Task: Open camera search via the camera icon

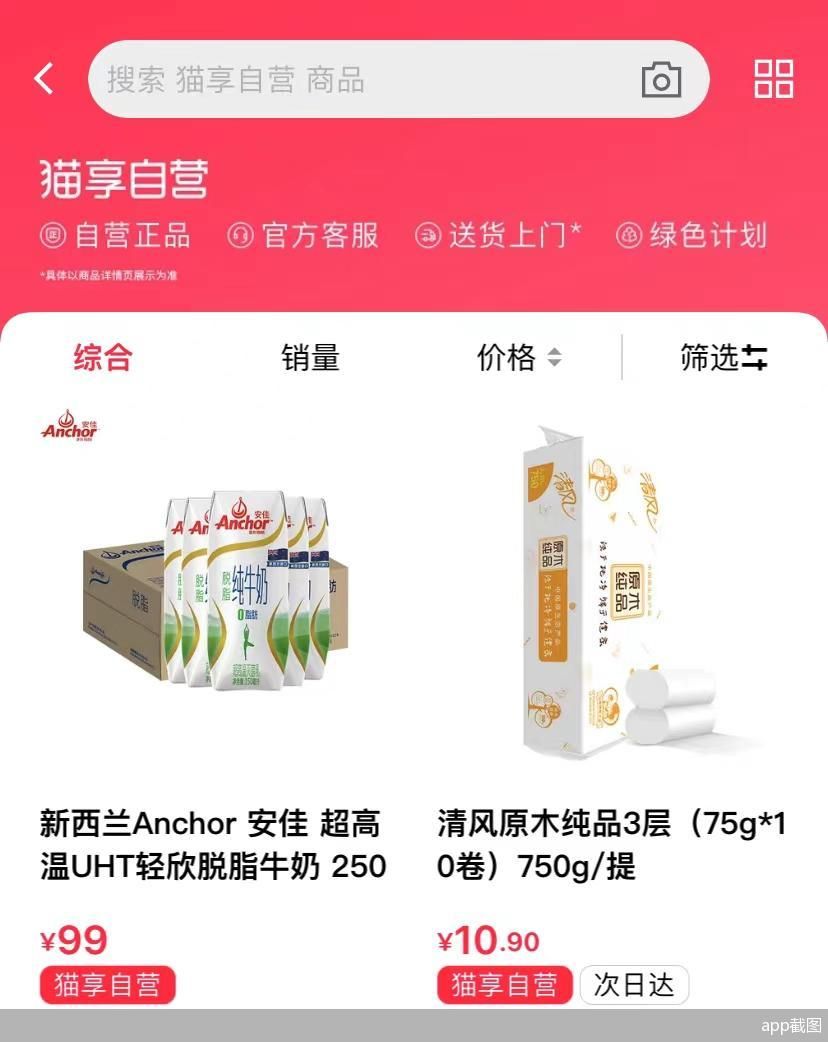Action: [x=661, y=79]
